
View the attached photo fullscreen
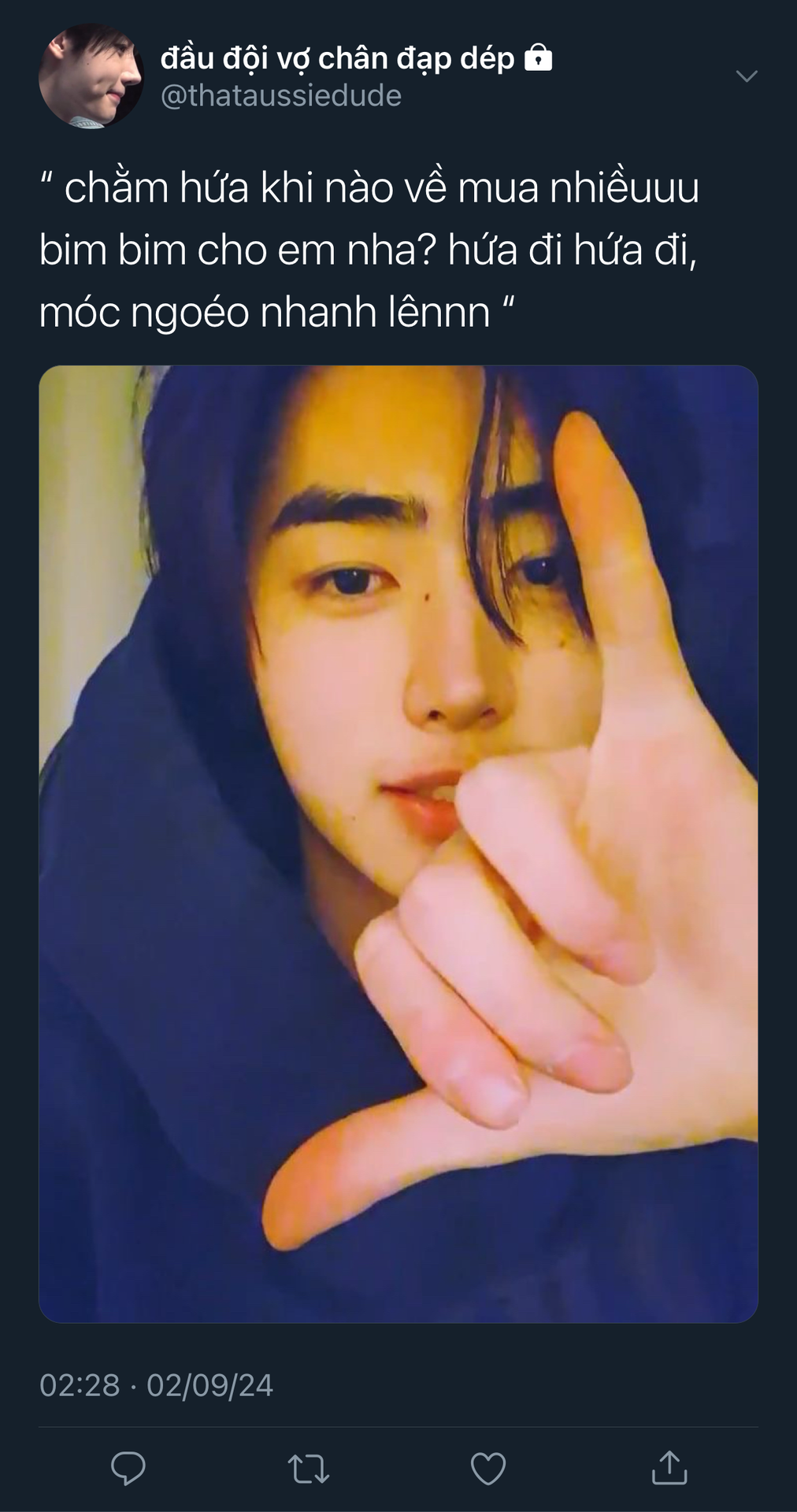pos(398,843)
